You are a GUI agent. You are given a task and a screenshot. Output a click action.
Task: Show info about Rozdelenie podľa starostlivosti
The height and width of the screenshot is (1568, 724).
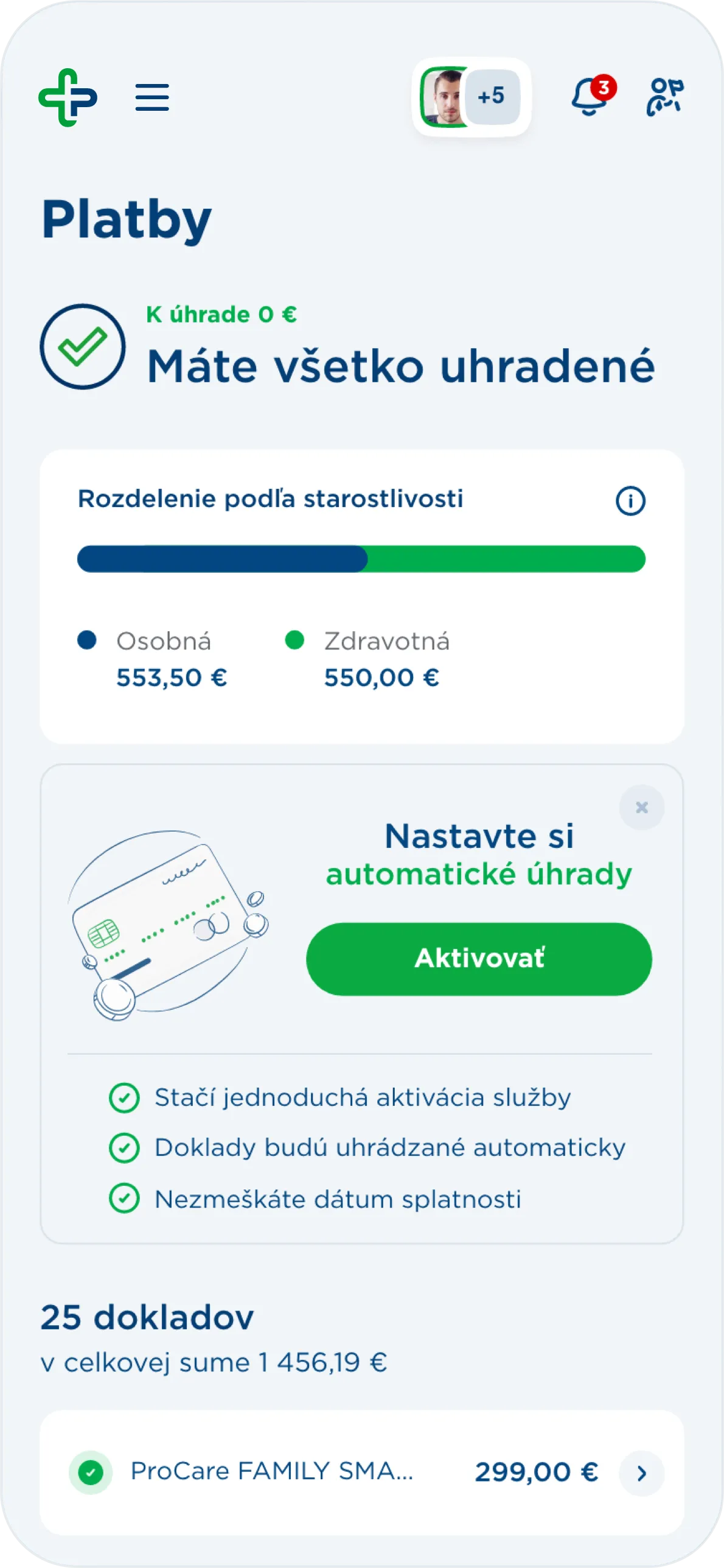coord(630,501)
